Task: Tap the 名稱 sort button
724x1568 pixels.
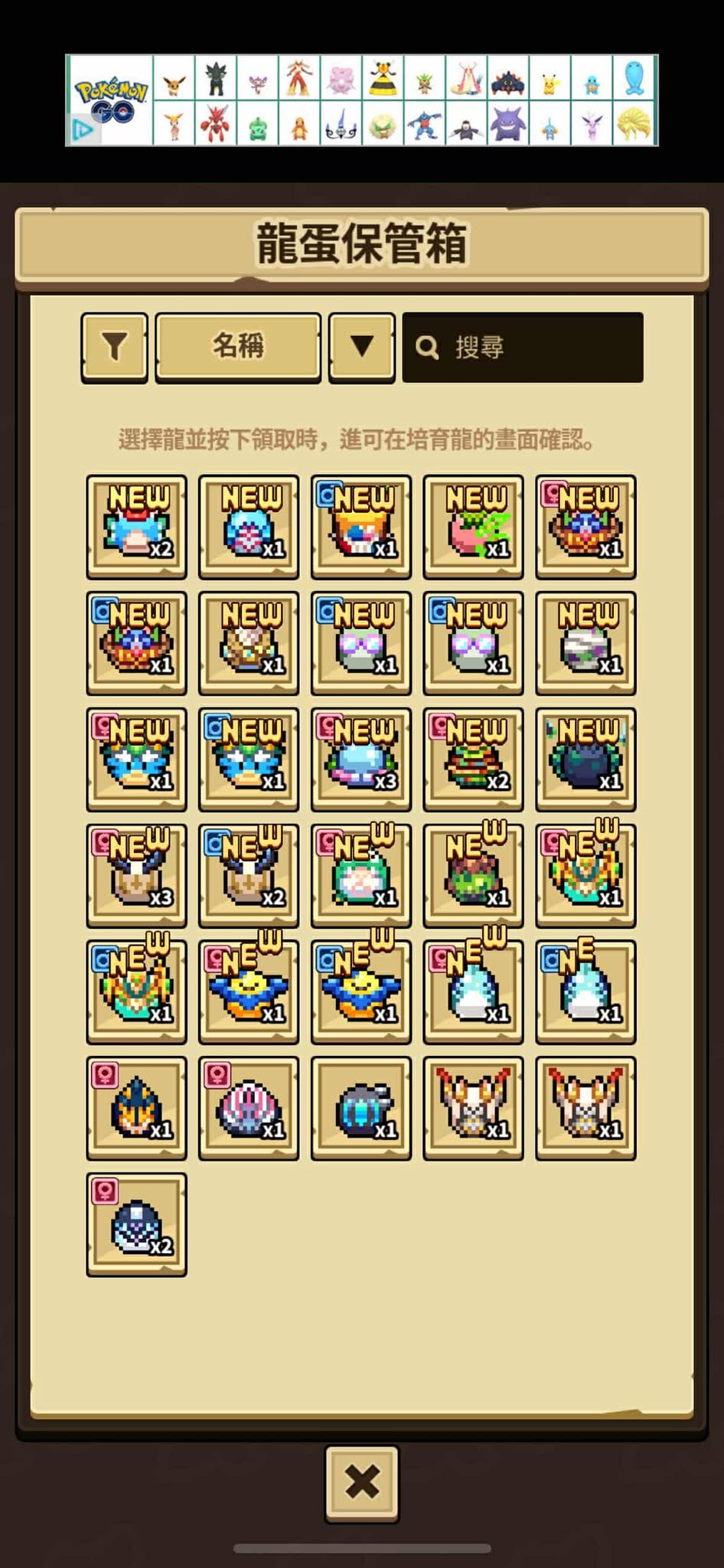Action: pyautogui.click(x=238, y=347)
